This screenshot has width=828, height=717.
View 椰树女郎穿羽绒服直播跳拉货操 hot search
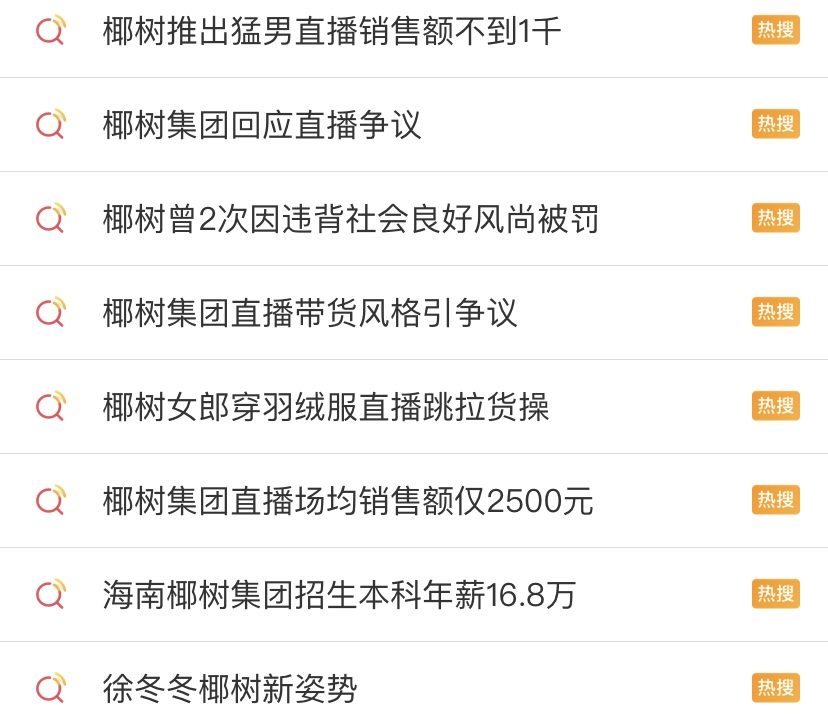pos(326,407)
